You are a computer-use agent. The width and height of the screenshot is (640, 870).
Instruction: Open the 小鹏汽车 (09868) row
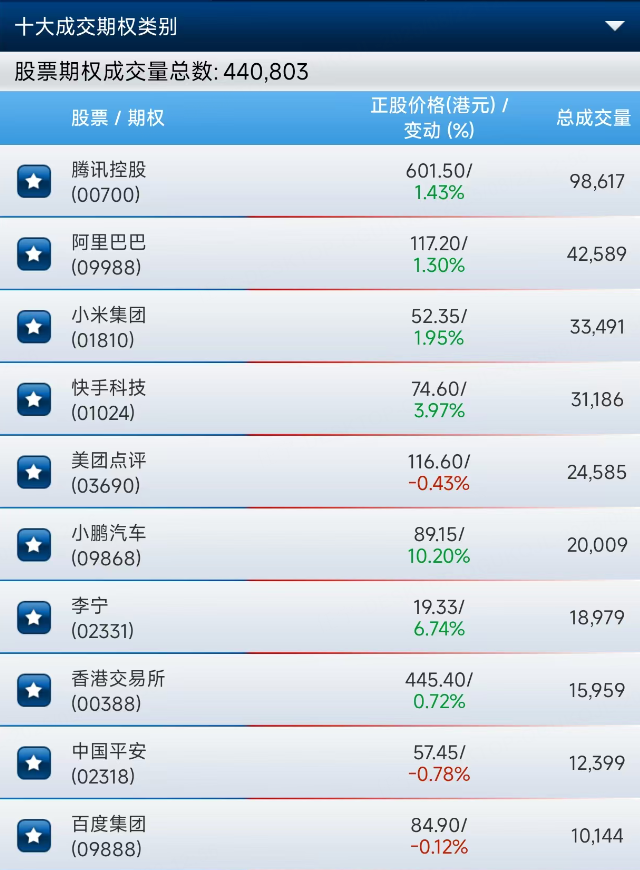[x=320, y=544]
